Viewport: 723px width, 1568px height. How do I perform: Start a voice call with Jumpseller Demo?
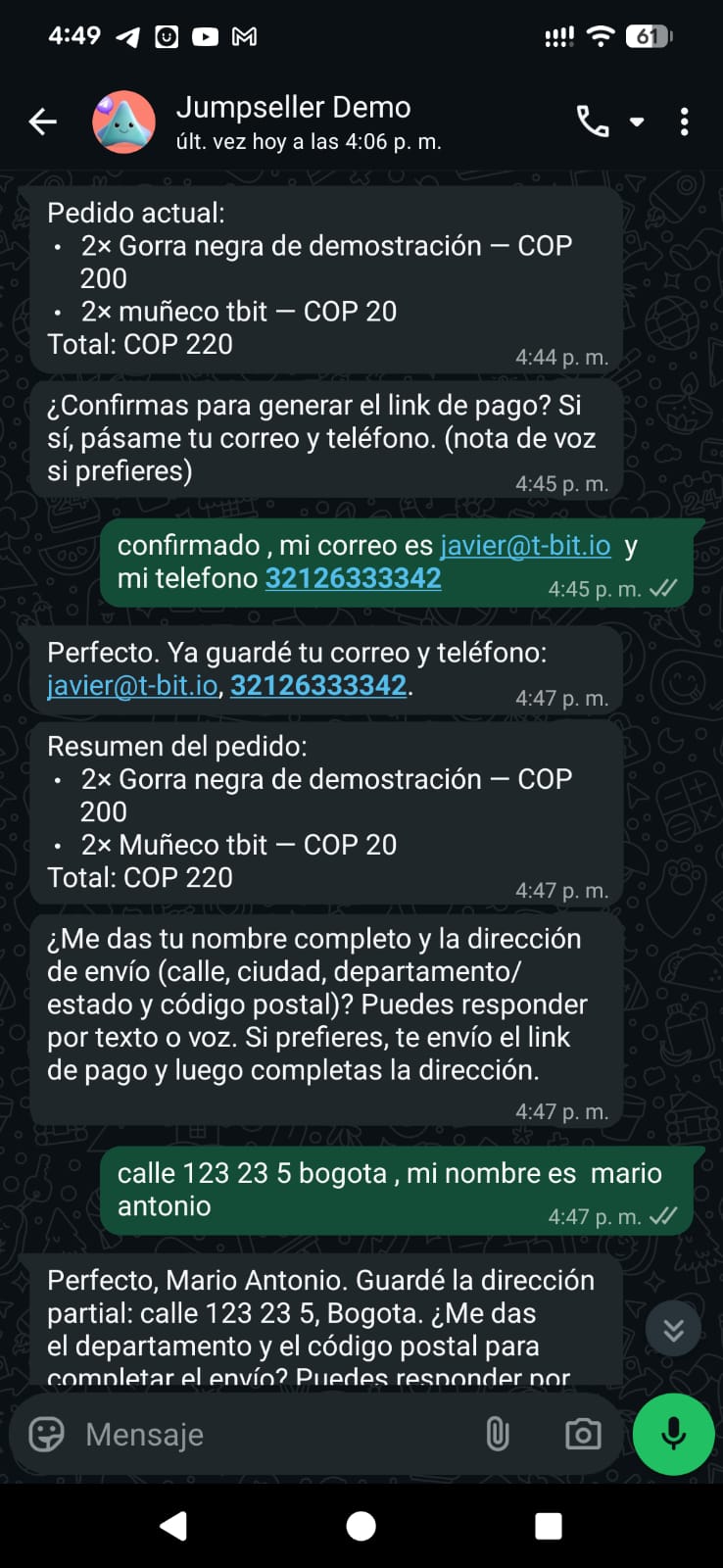pyautogui.click(x=592, y=122)
